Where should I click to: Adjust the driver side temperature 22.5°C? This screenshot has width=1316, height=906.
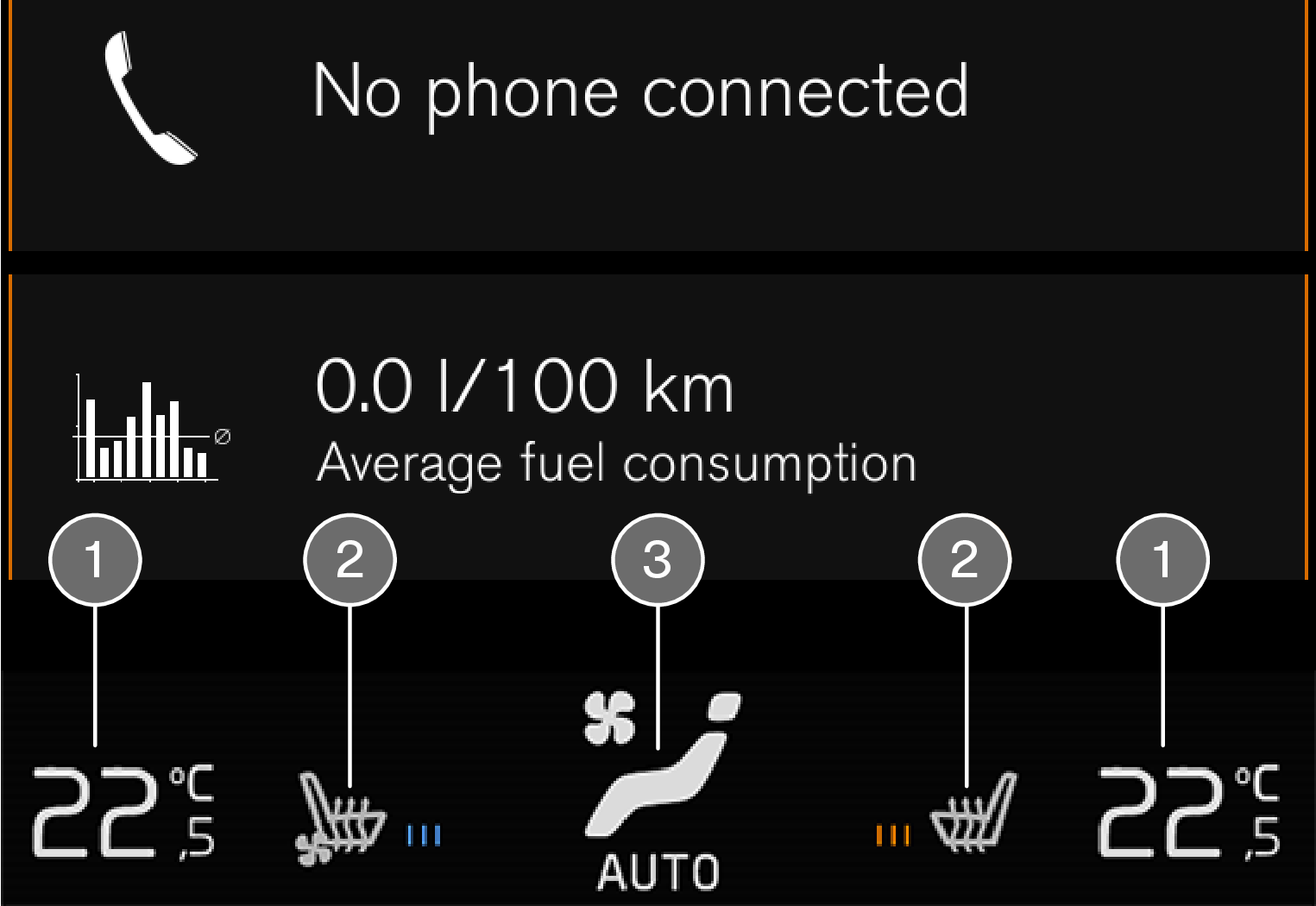[123, 813]
